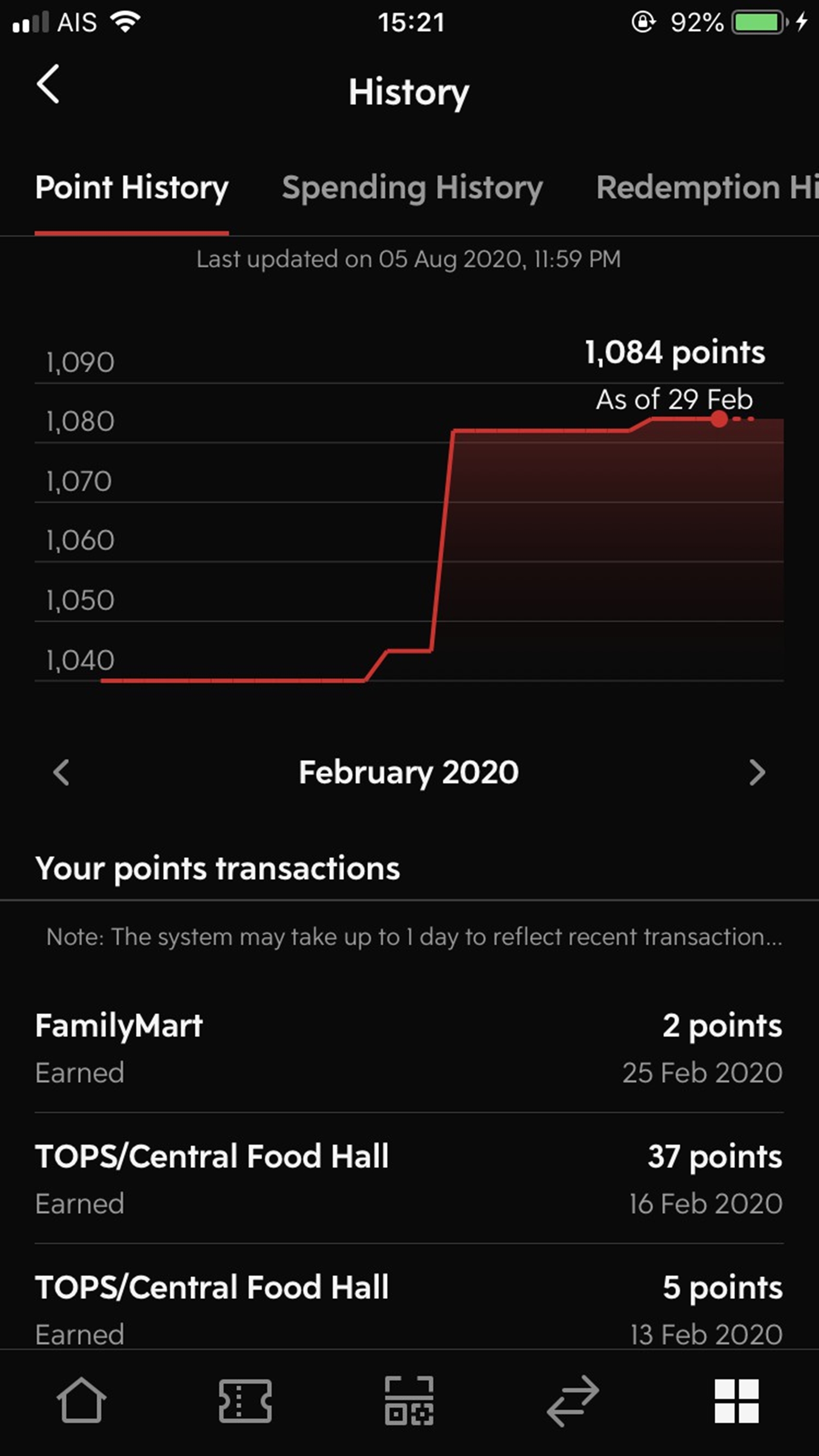Go to the month after February 2020
819x1456 pixels.
[x=757, y=772]
